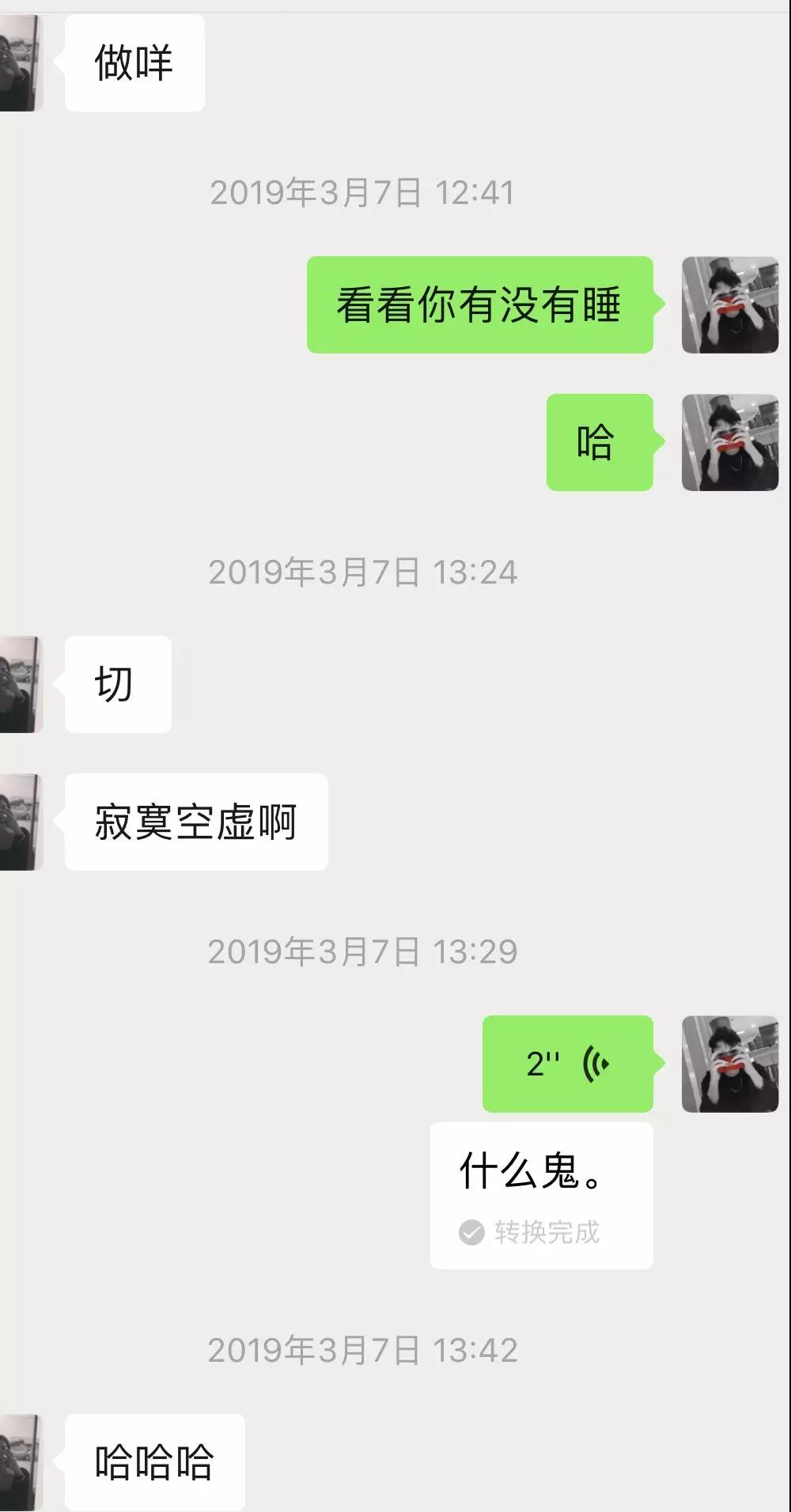791x1512 pixels.
Task: Select the 切 message bubble
Action: click(x=117, y=686)
